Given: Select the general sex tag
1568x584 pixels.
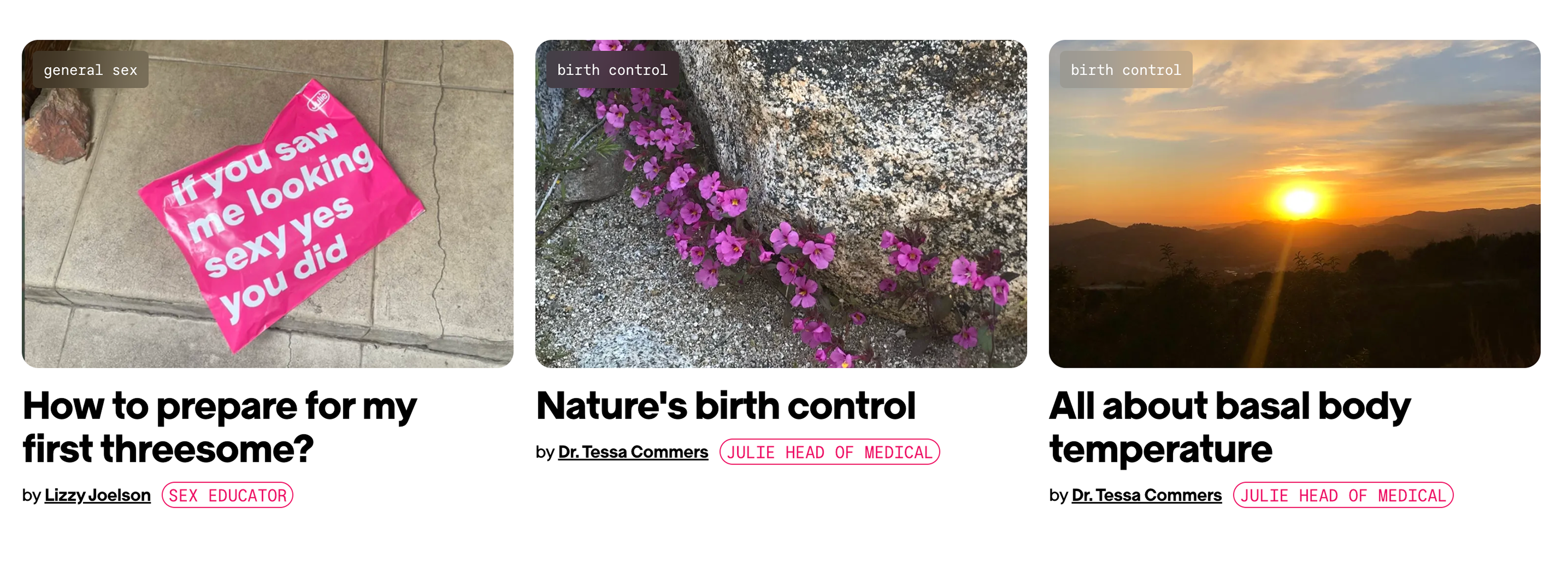Looking at the screenshot, I should pyautogui.click(x=90, y=70).
